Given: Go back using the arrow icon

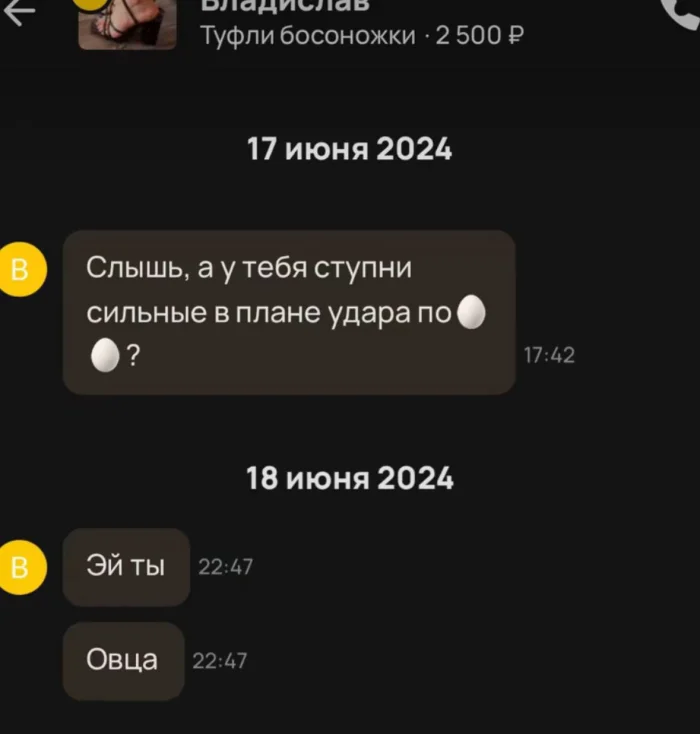Looking at the screenshot, I should pos(22,10).
